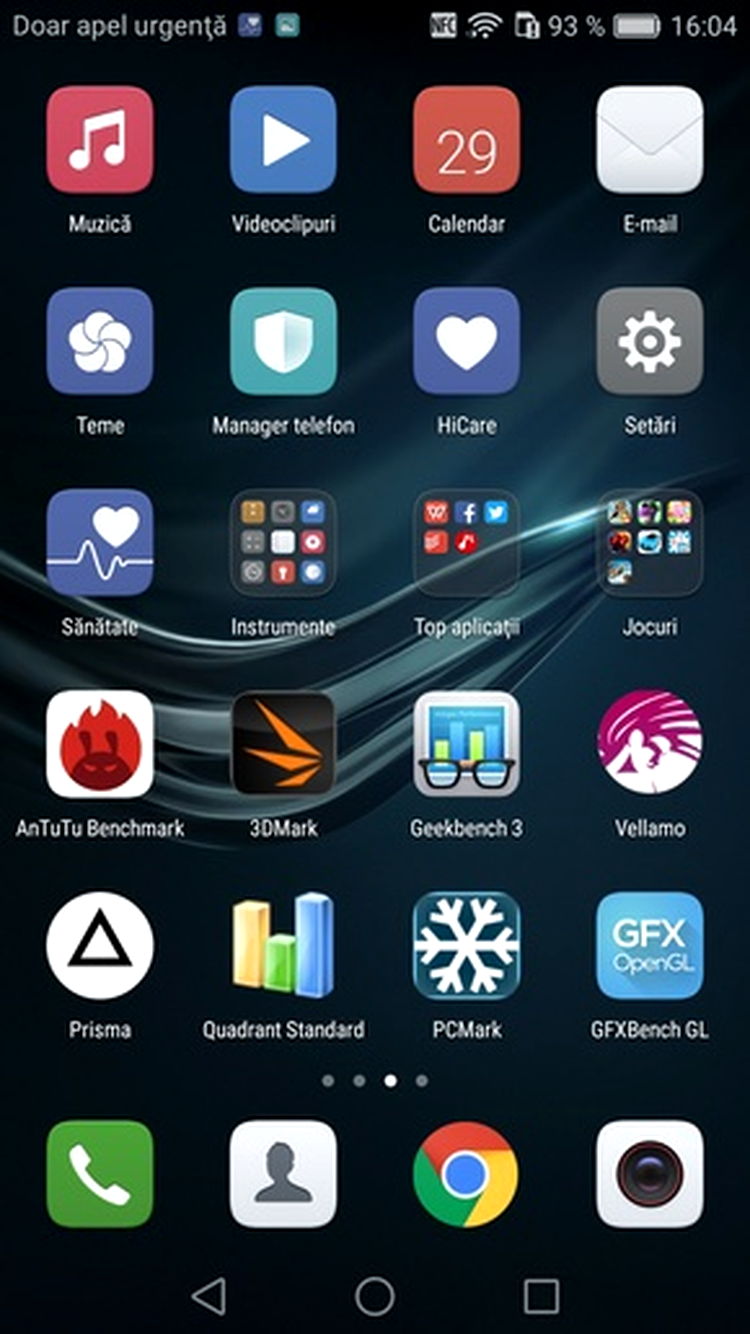Launch Chrome browser from the dock
The image size is (750, 1334).
[x=466, y=1174]
